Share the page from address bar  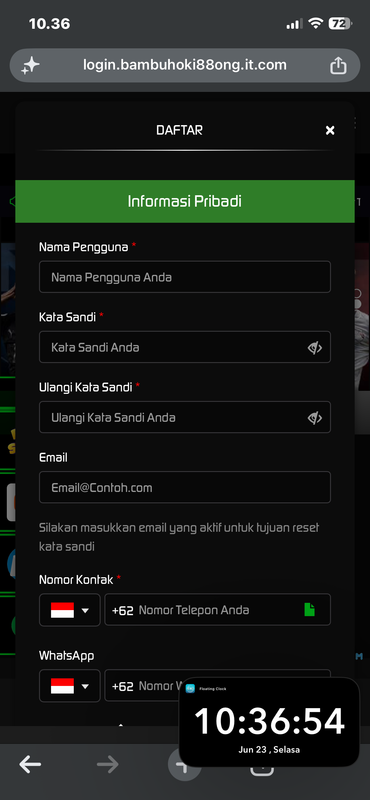pos(338,65)
